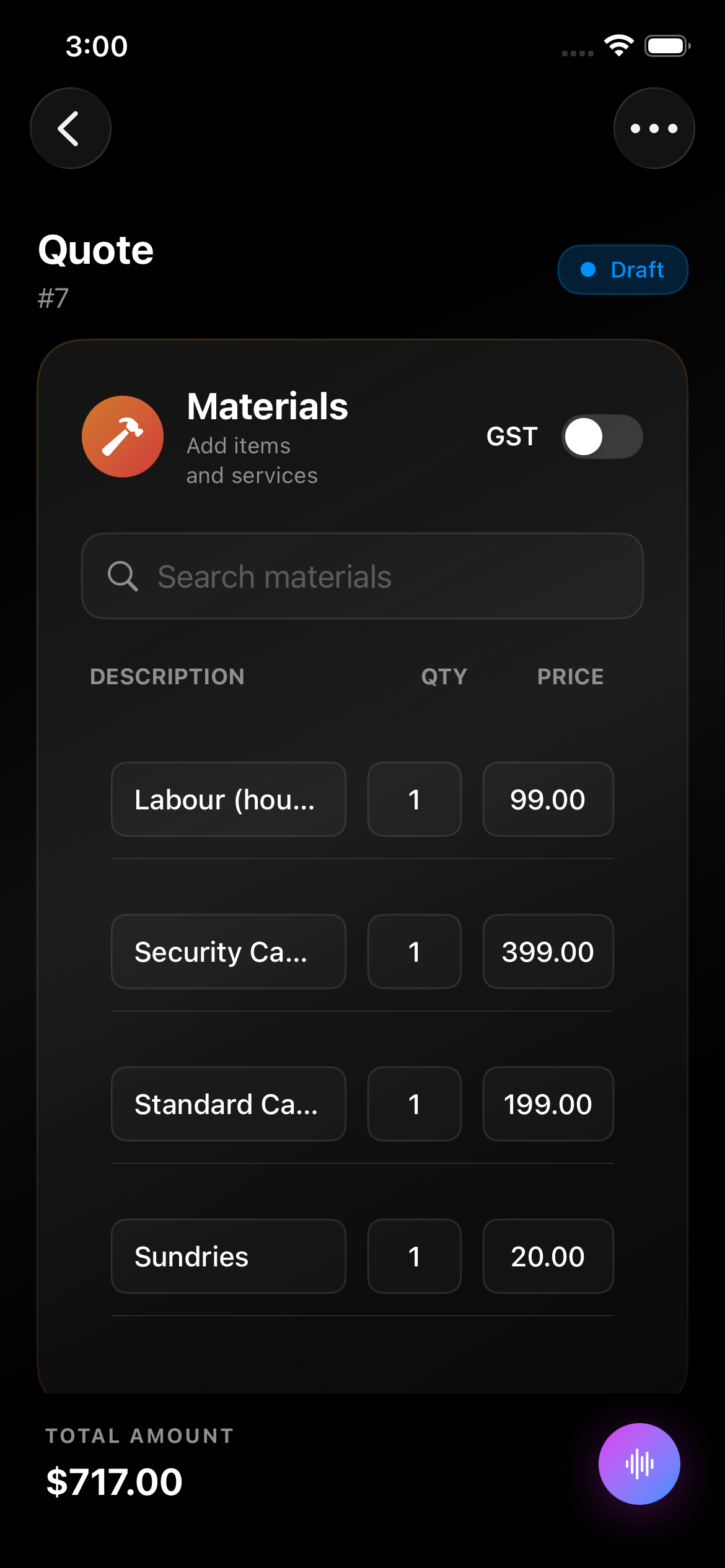
Task: Open the quote number #7 details
Action: [x=53, y=299]
